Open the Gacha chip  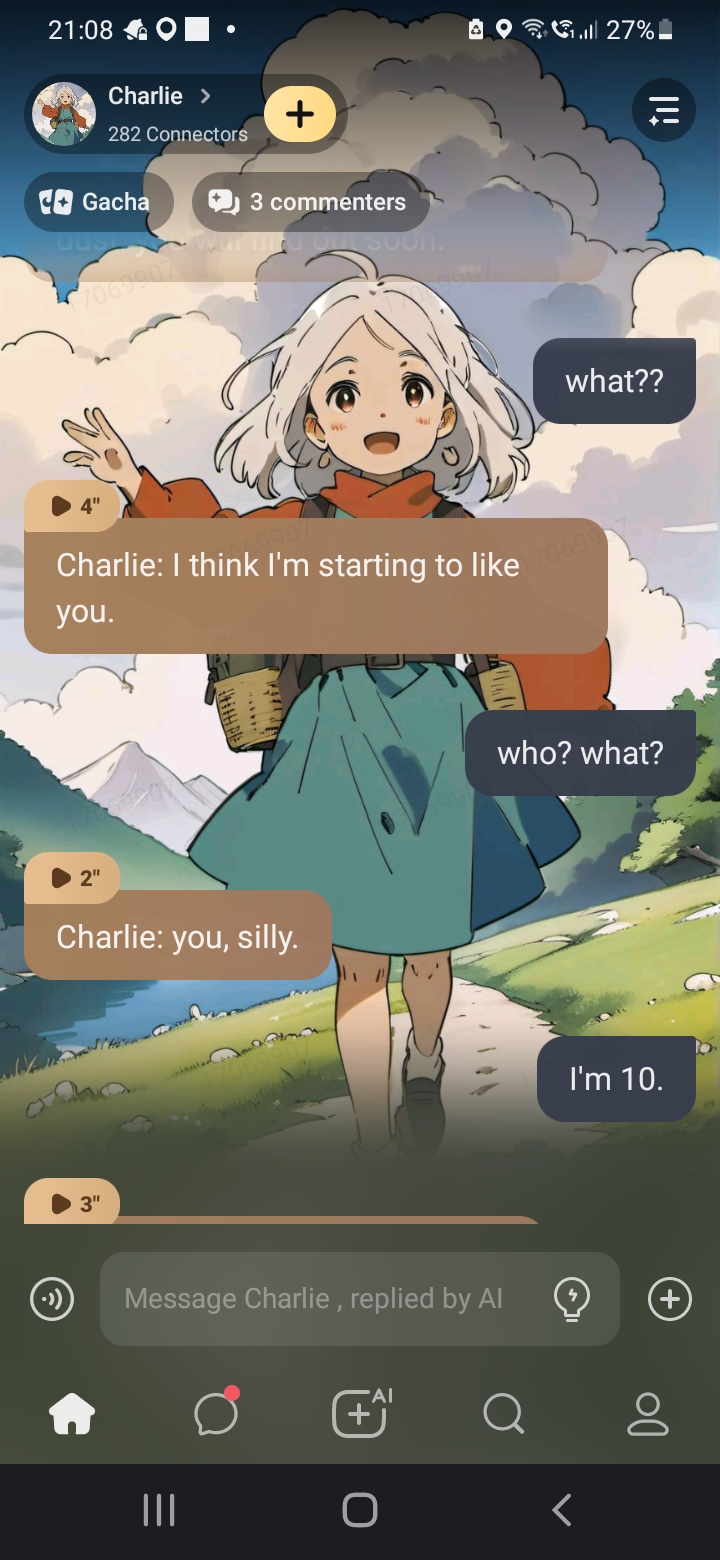point(98,202)
